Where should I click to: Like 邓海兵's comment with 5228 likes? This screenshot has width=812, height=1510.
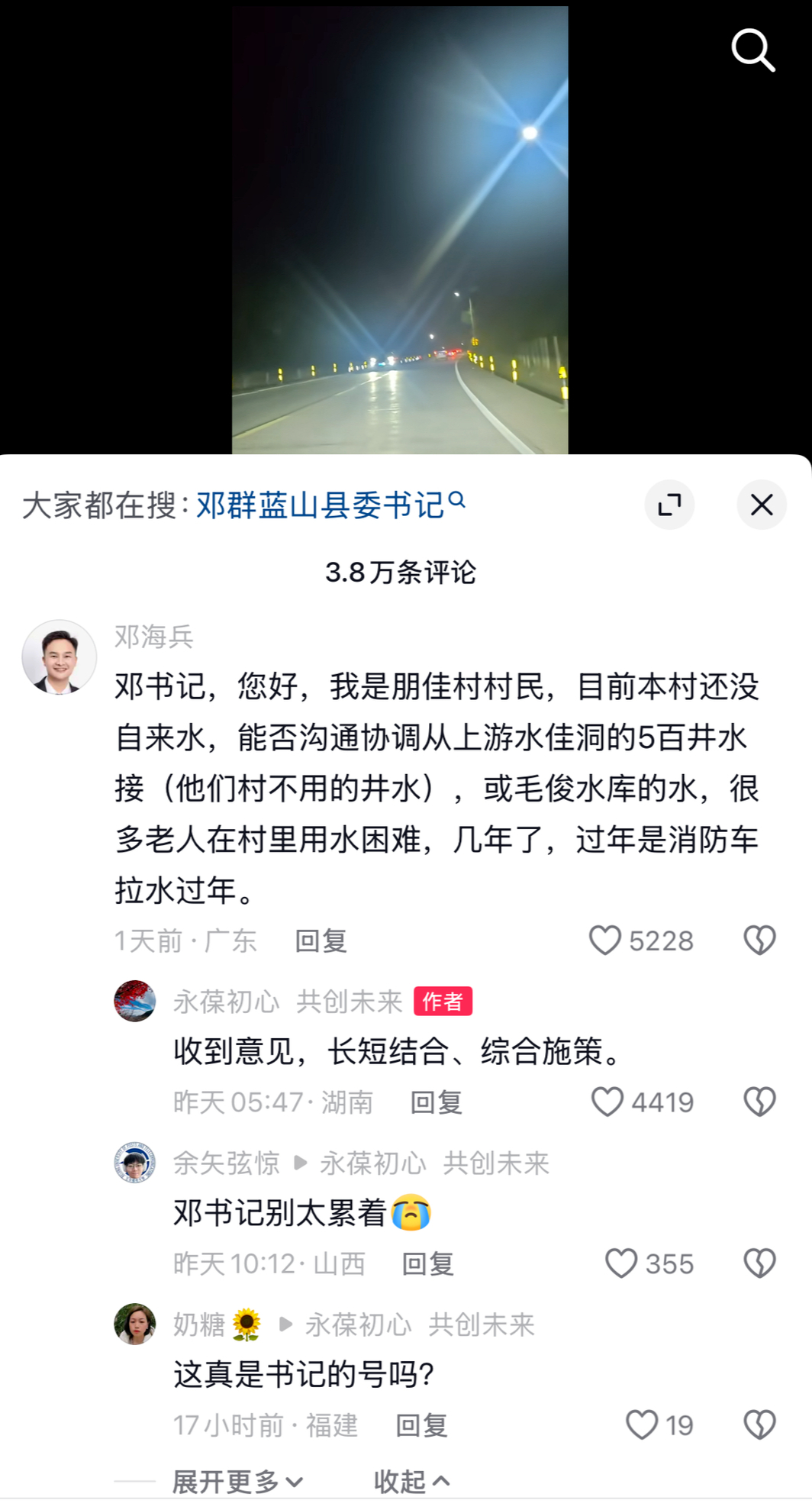point(606,941)
